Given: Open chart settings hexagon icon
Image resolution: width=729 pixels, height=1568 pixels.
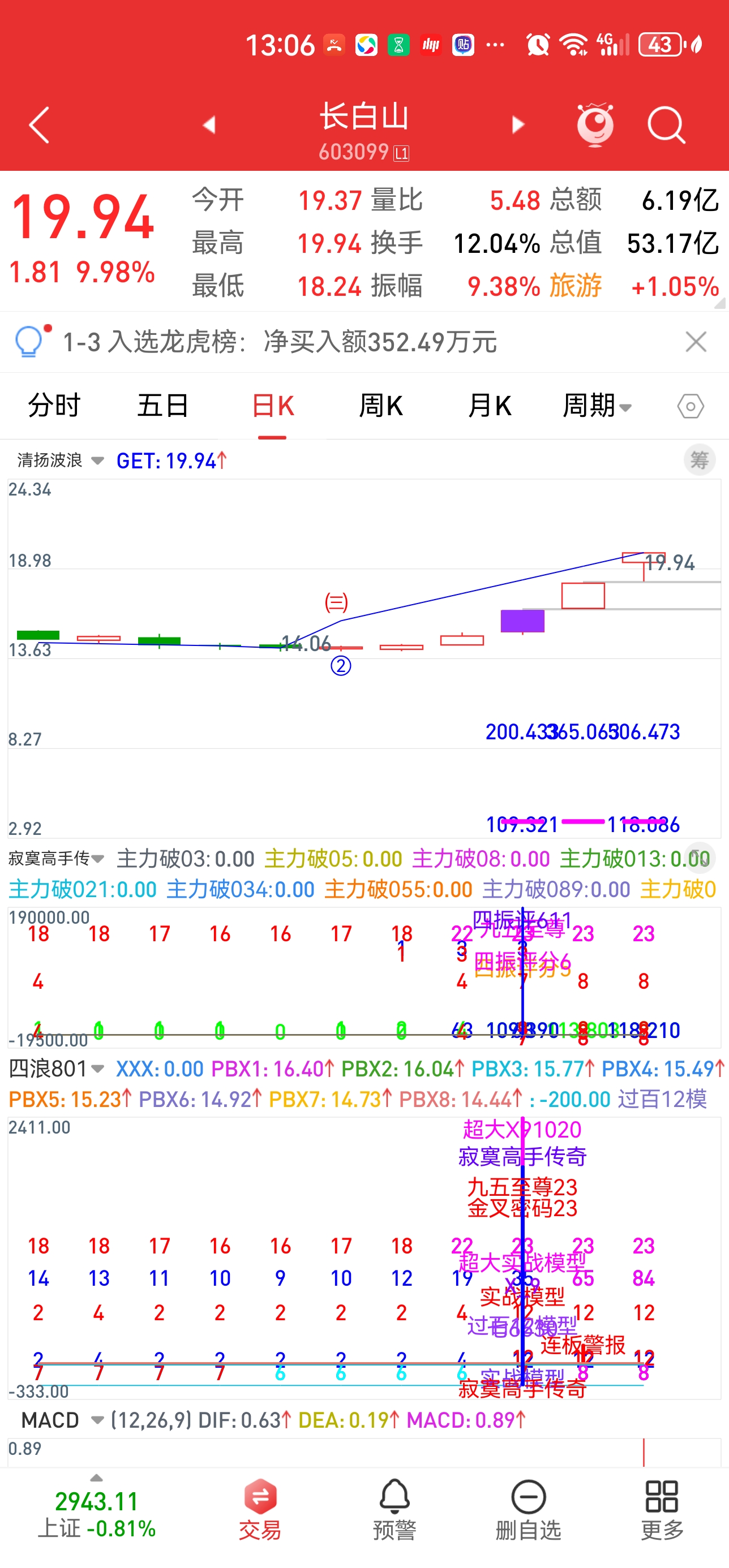Looking at the screenshot, I should [x=691, y=406].
